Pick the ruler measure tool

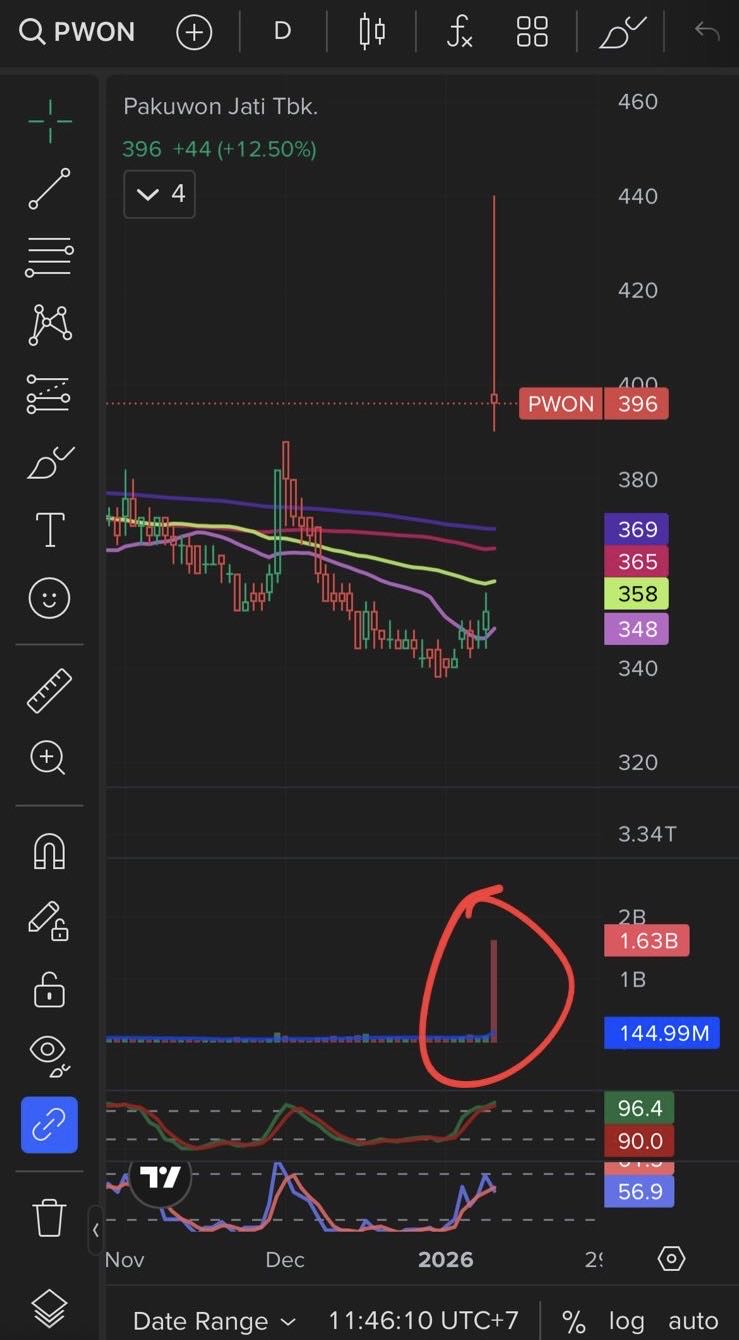coord(49,690)
